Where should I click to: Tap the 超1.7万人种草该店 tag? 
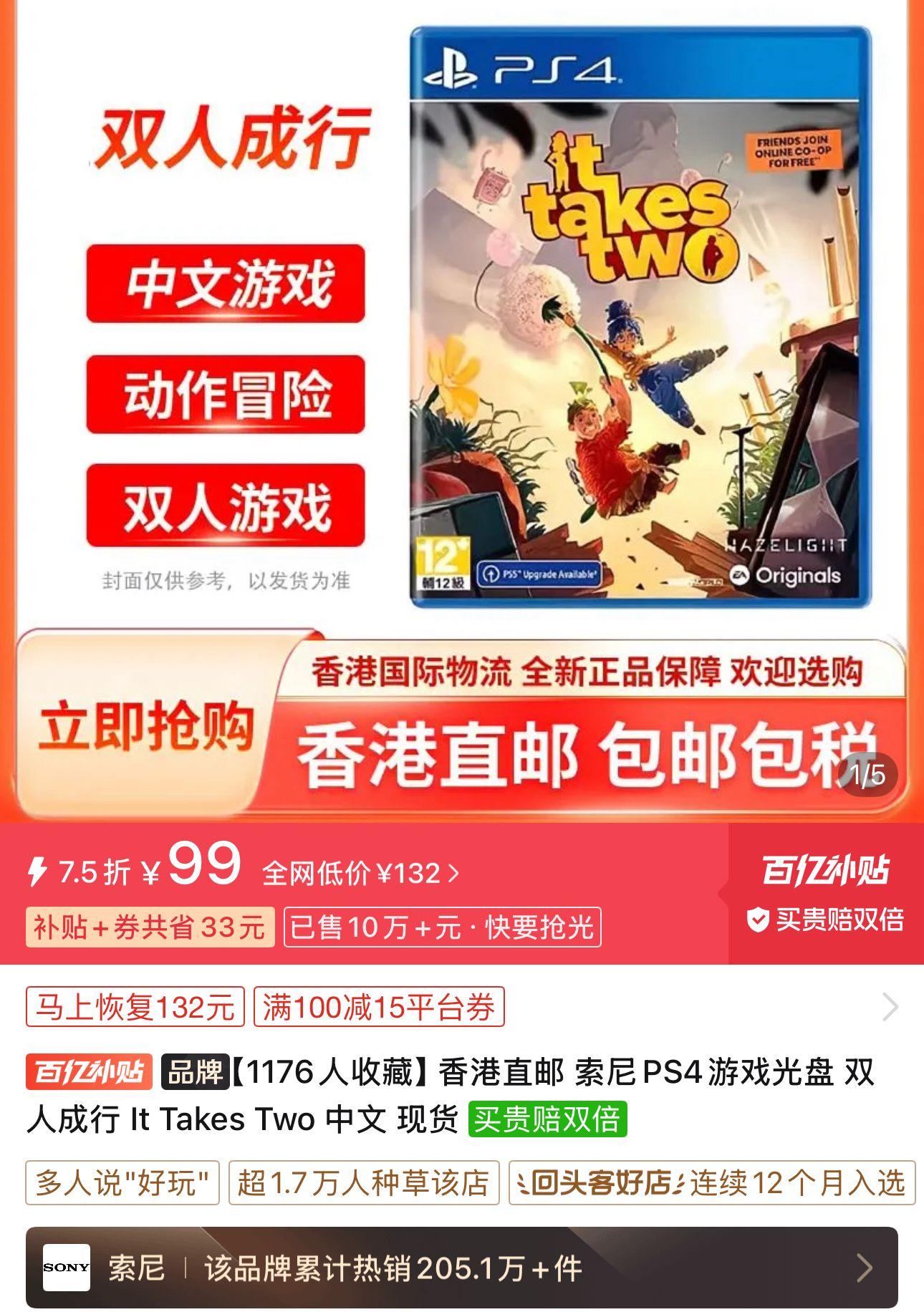point(363,1183)
